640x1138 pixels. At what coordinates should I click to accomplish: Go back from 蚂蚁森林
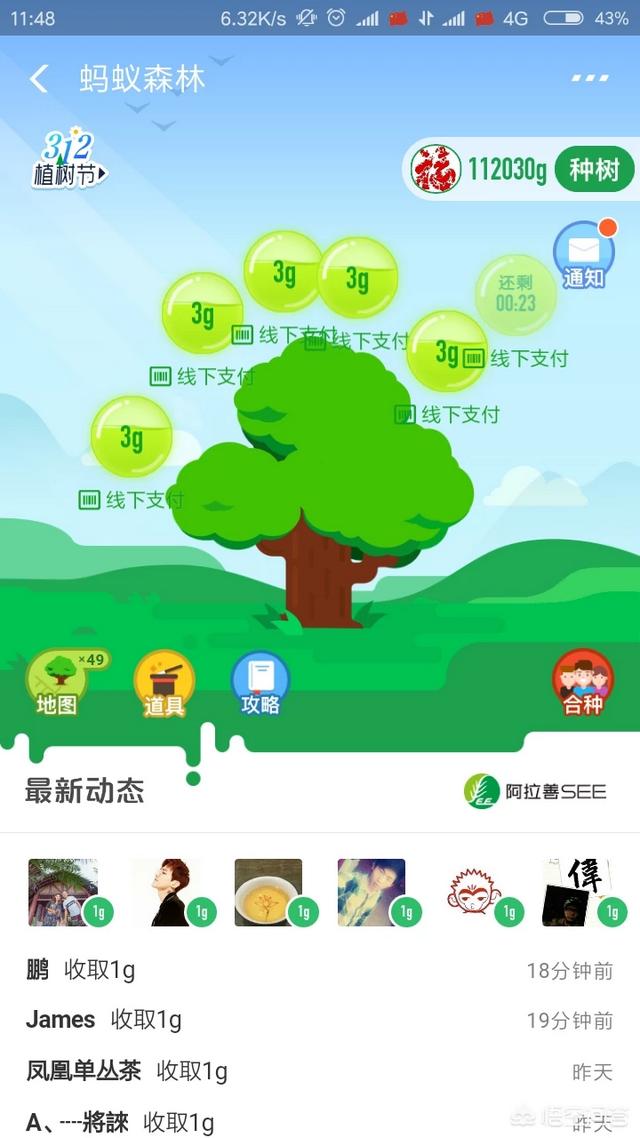(39, 78)
